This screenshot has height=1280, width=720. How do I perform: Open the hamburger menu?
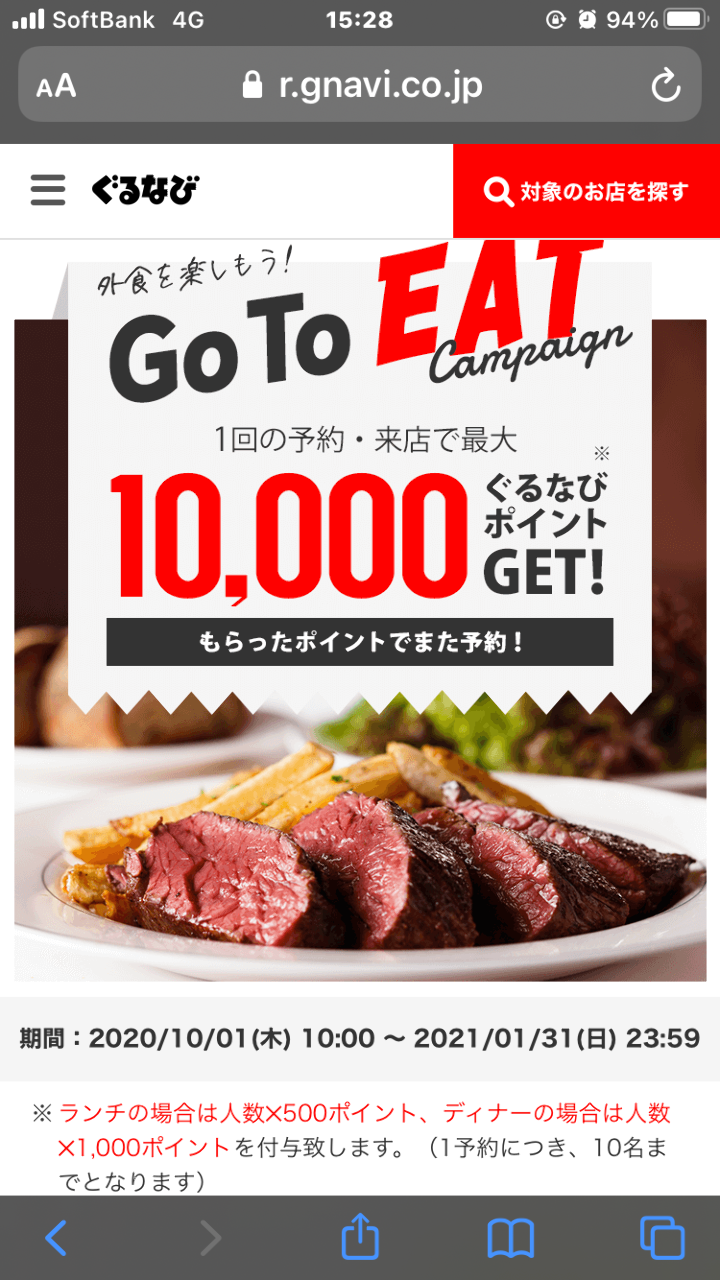[x=47, y=190]
